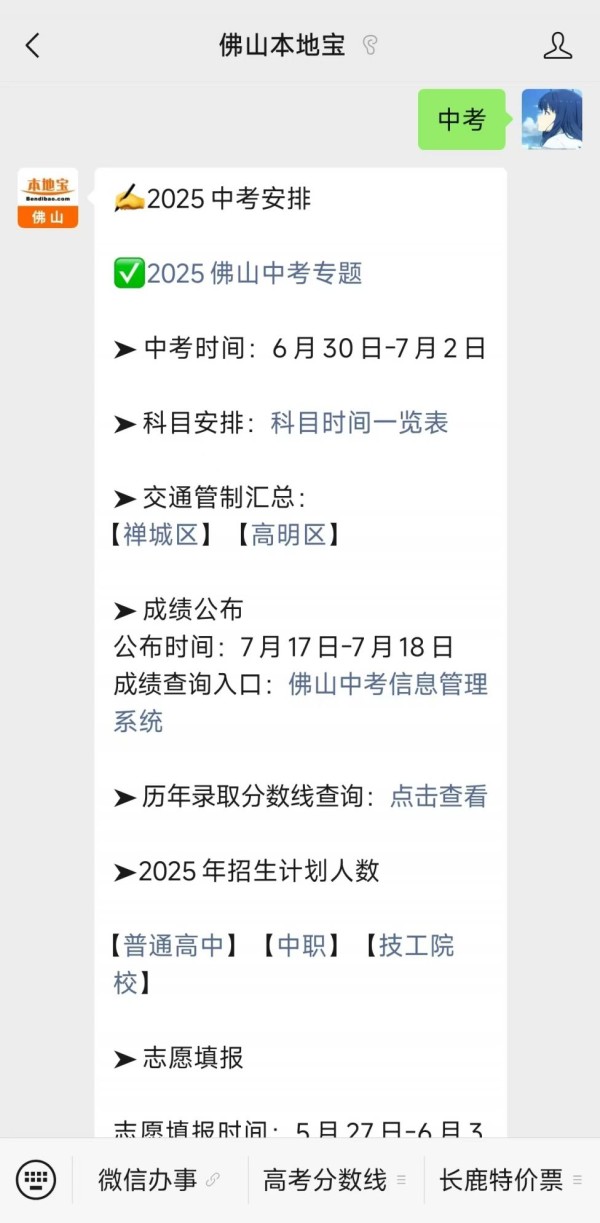
Task: Tap my own profile avatar
Action: point(552,119)
